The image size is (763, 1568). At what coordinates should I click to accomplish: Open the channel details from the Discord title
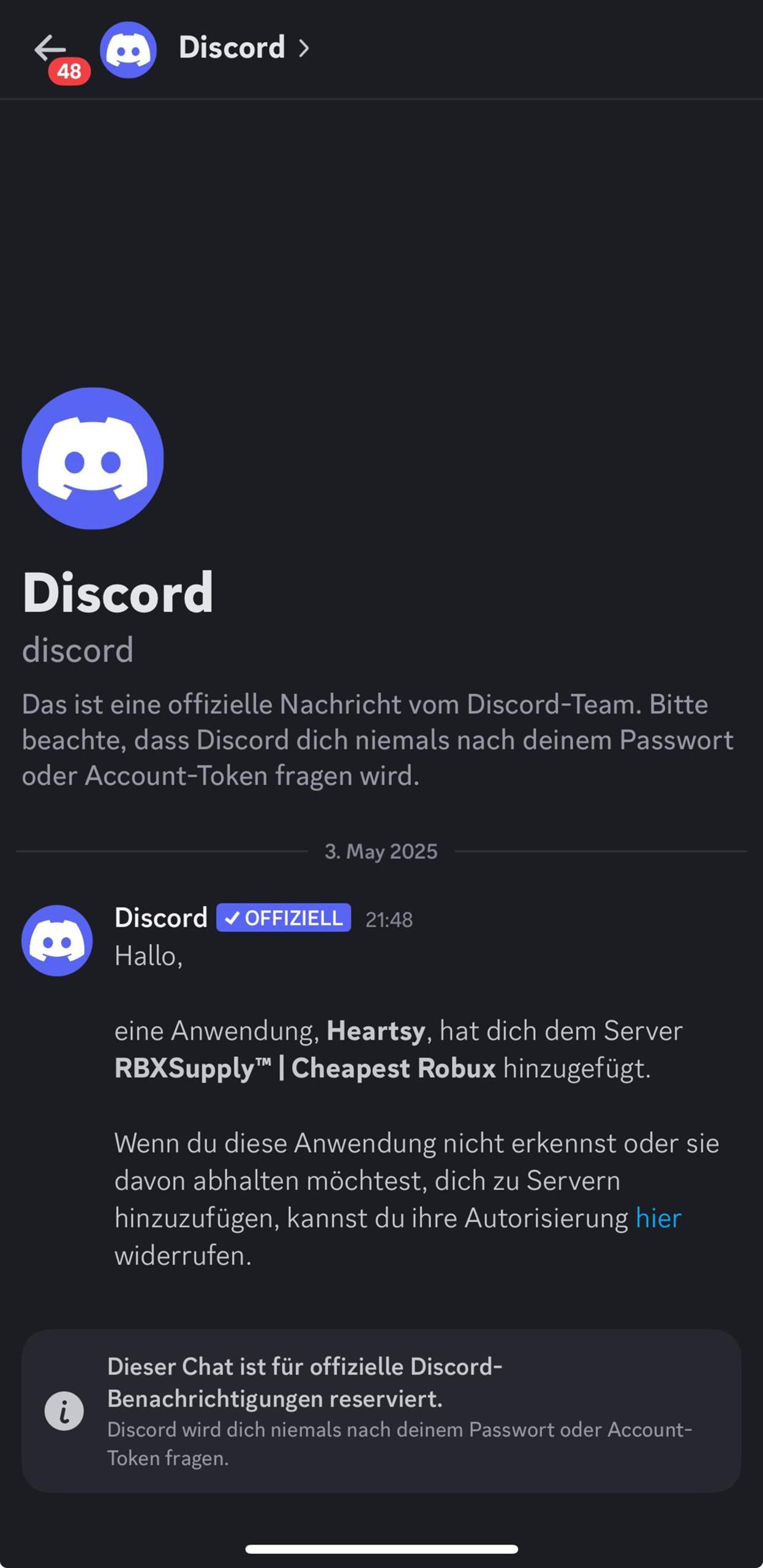tap(231, 48)
